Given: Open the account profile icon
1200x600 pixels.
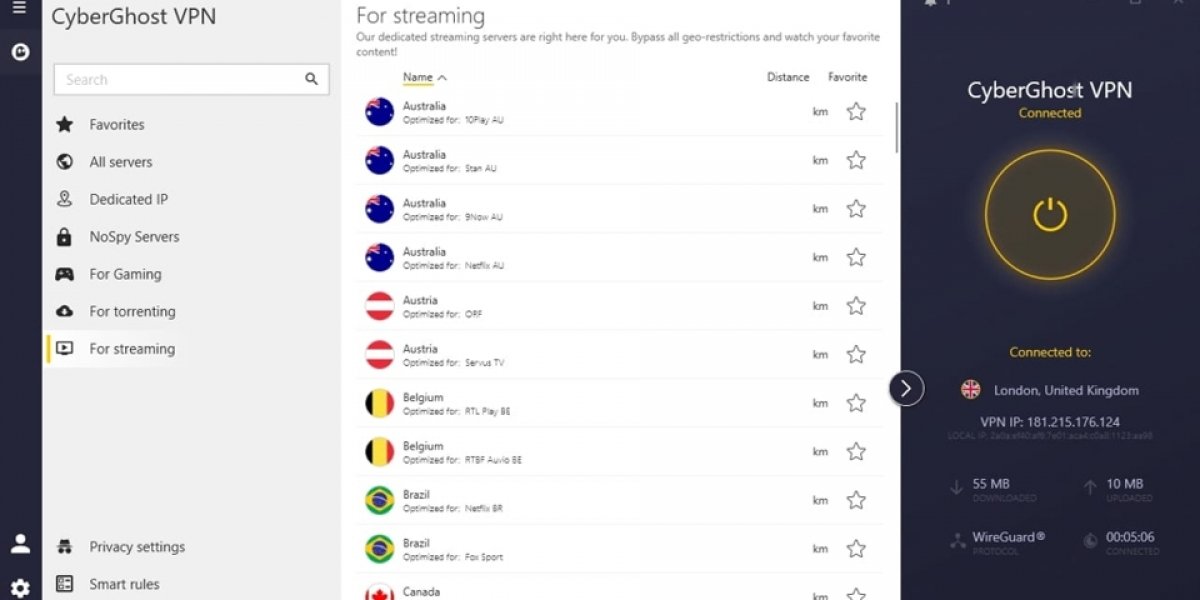Looking at the screenshot, I should coord(20,544).
